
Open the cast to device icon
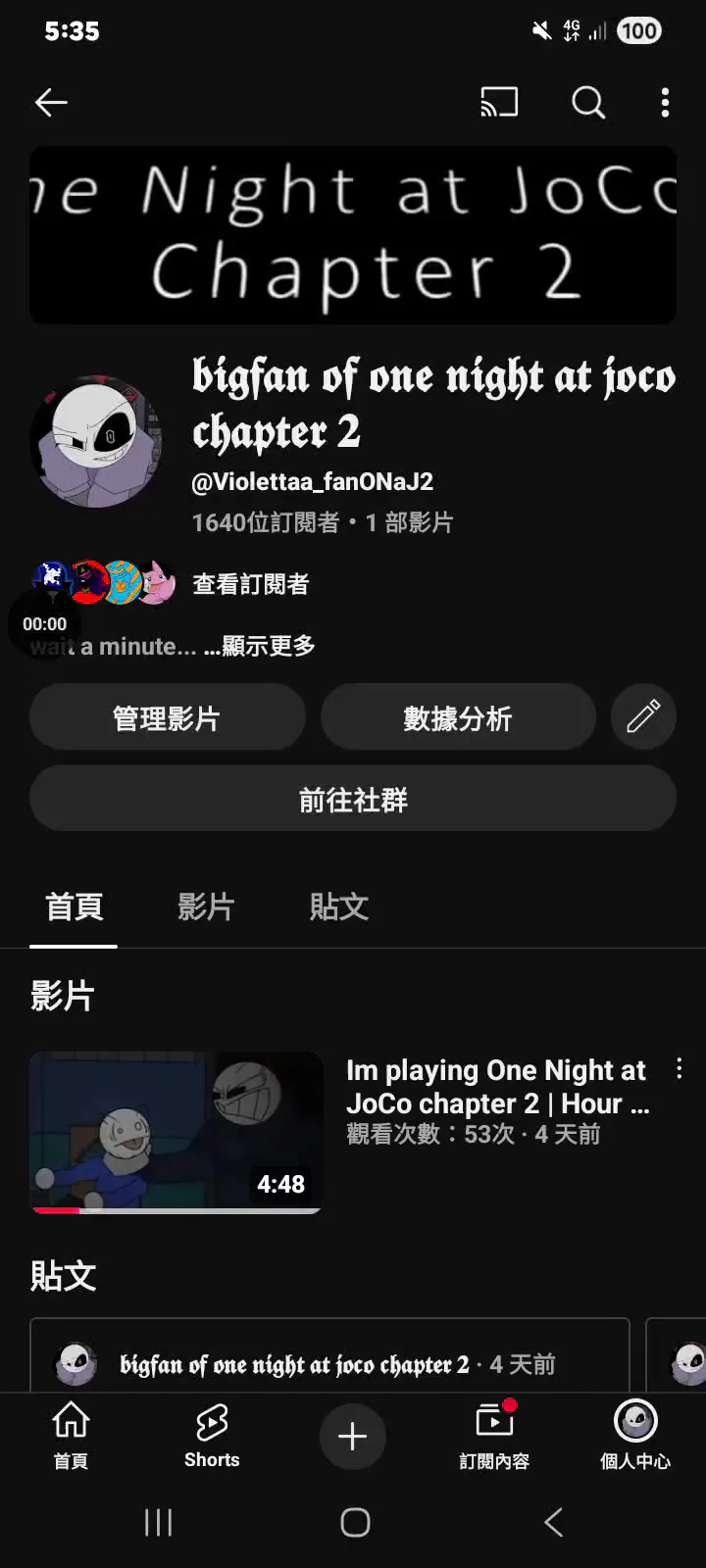[499, 102]
